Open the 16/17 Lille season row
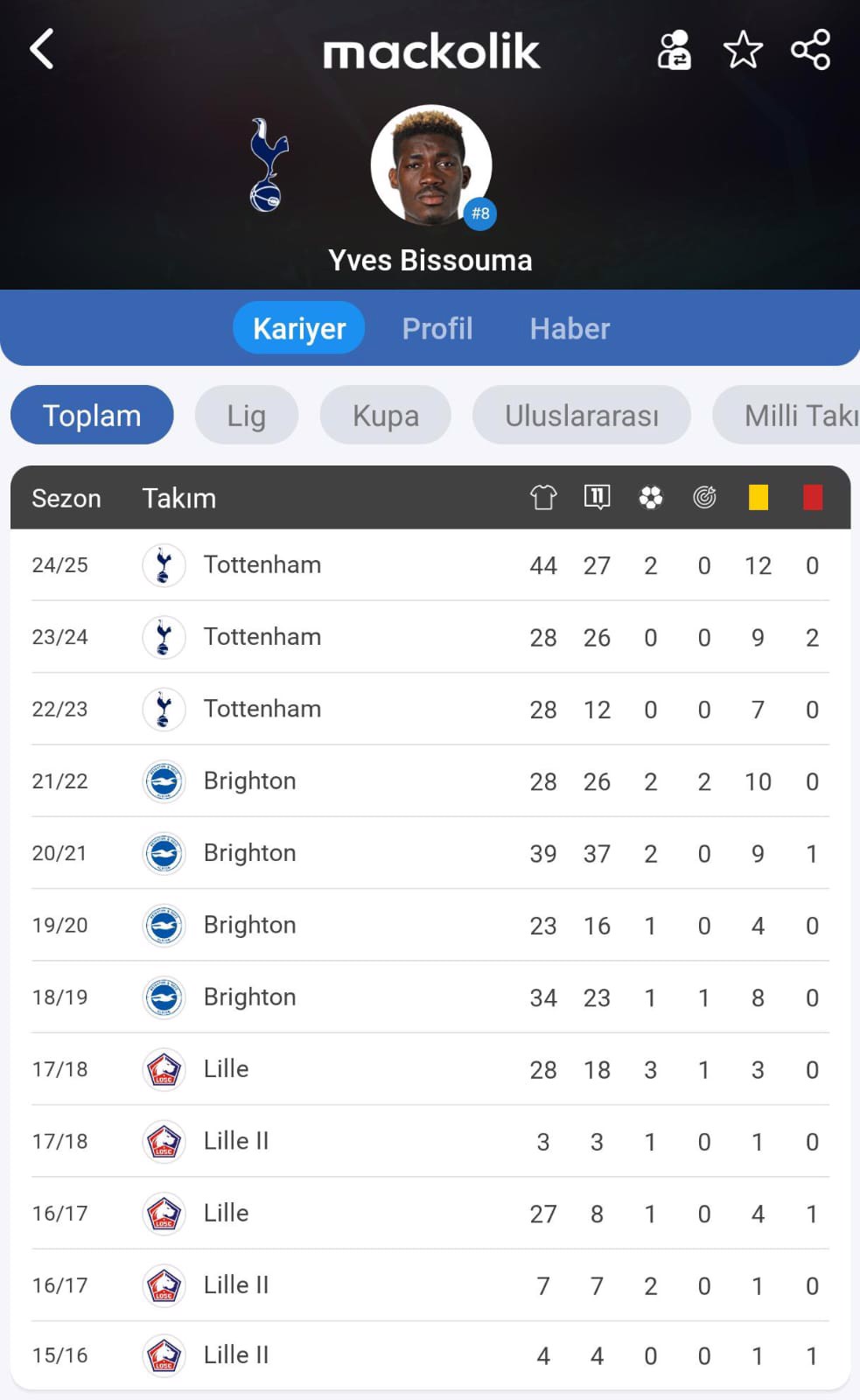The image size is (860, 1400). 430,1214
